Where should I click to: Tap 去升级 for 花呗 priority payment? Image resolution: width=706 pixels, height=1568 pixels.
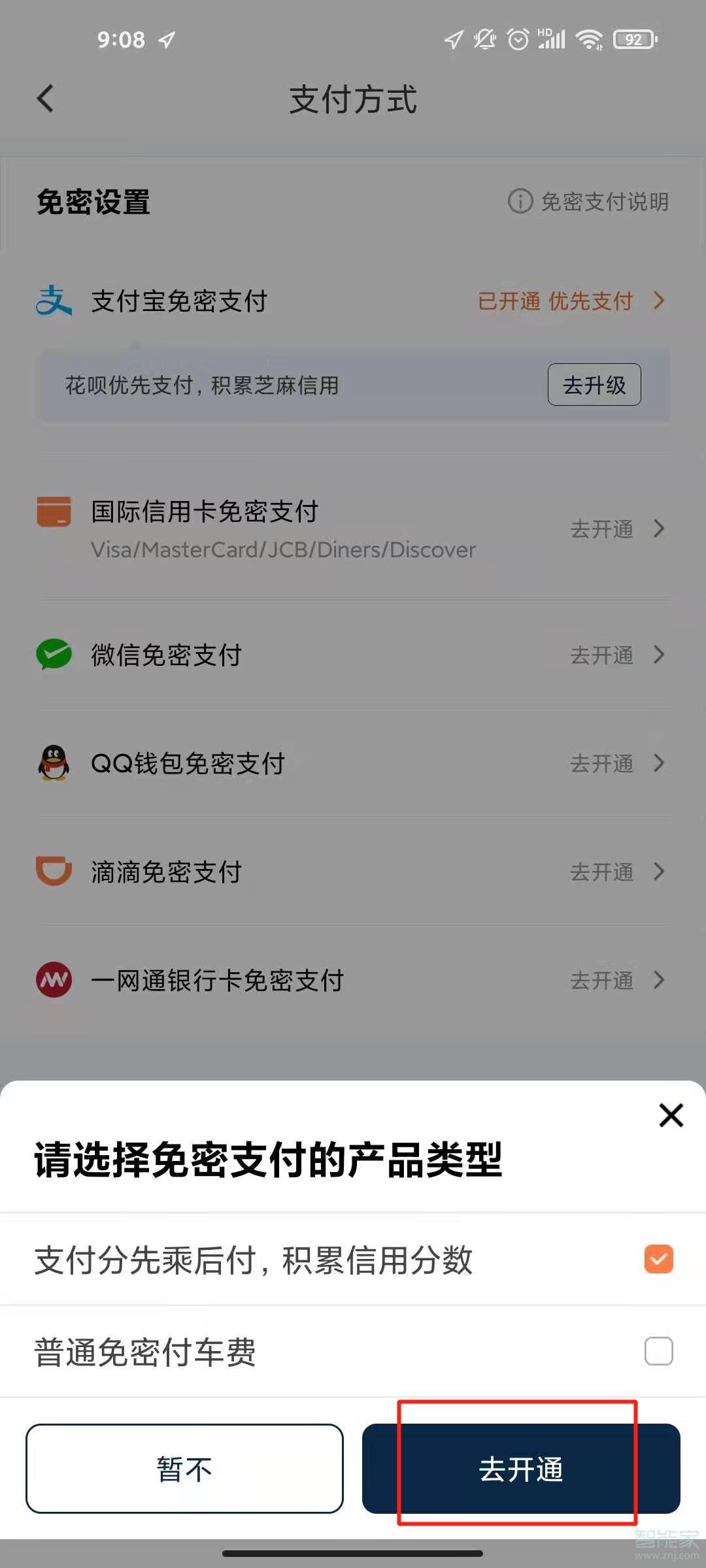pyautogui.click(x=594, y=385)
